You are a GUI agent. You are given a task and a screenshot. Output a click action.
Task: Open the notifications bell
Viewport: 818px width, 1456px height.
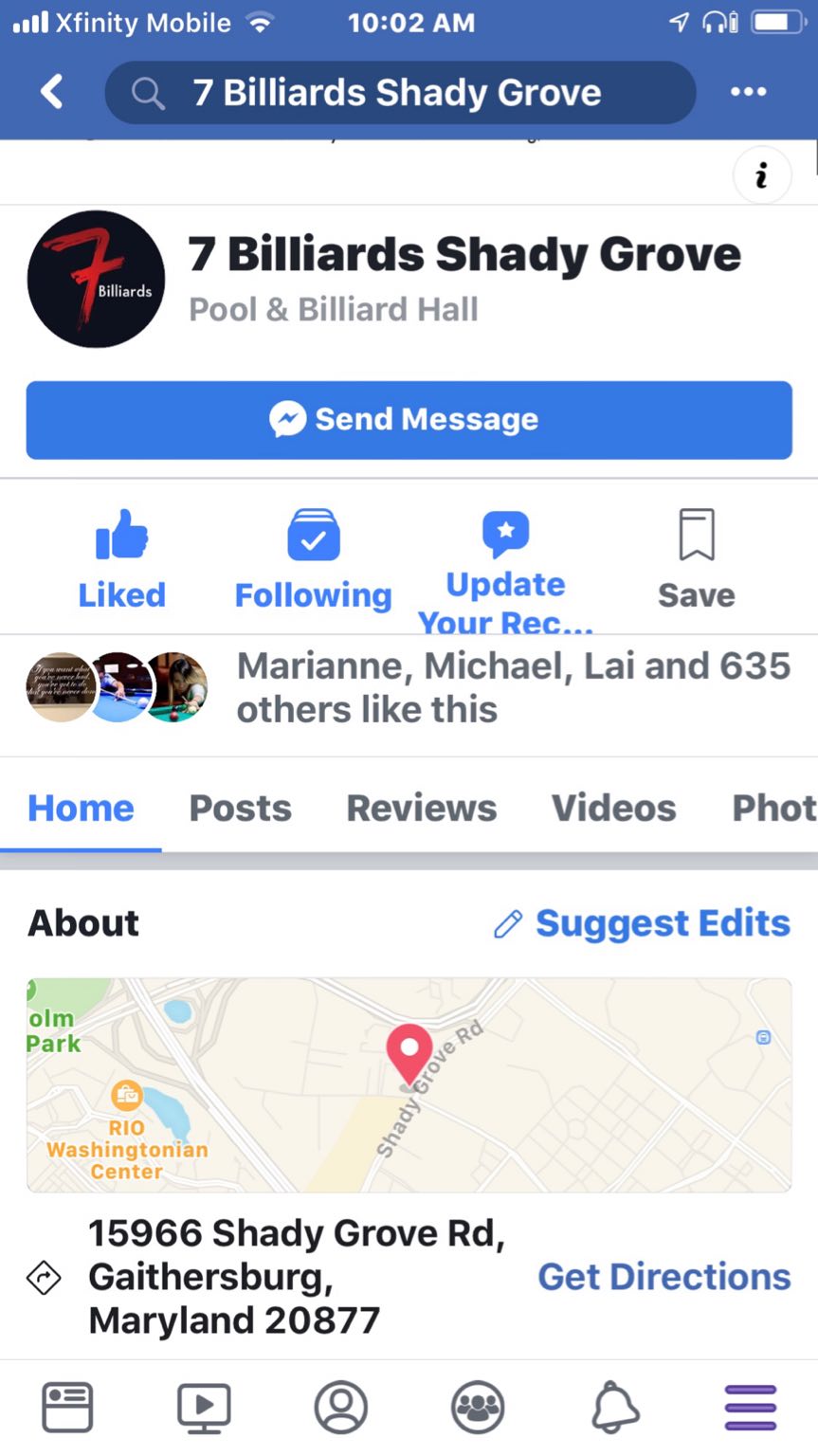pyautogui.click(x=615, y=1407)
